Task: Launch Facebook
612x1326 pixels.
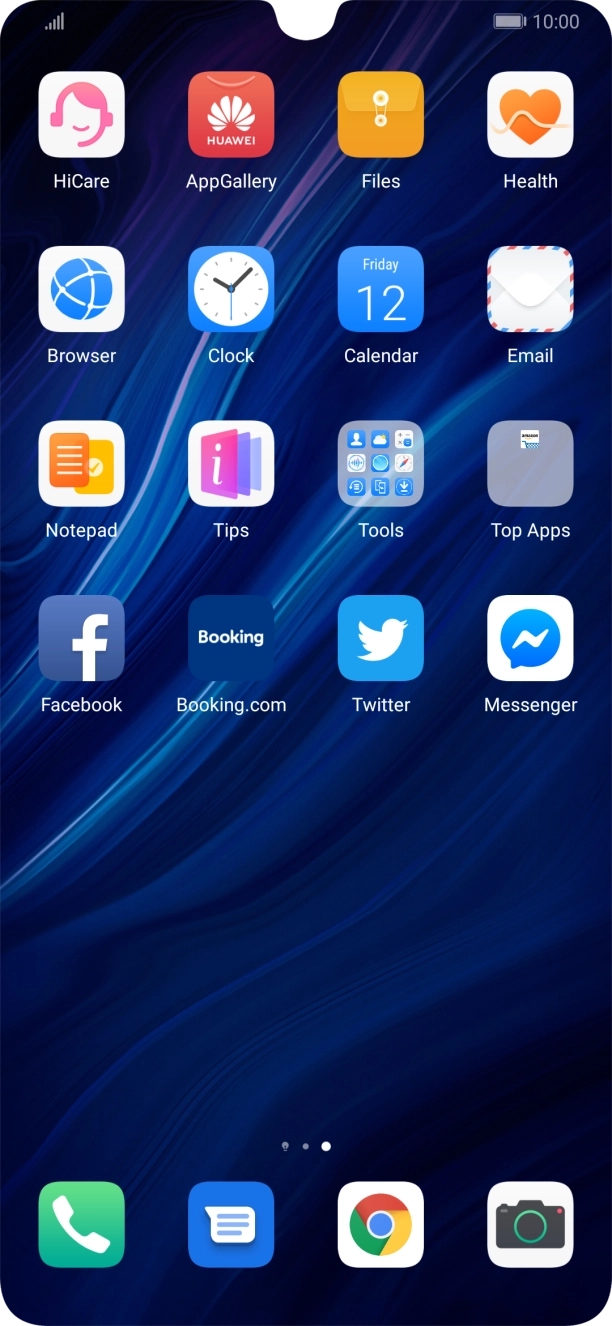Action: coord(81,638)
